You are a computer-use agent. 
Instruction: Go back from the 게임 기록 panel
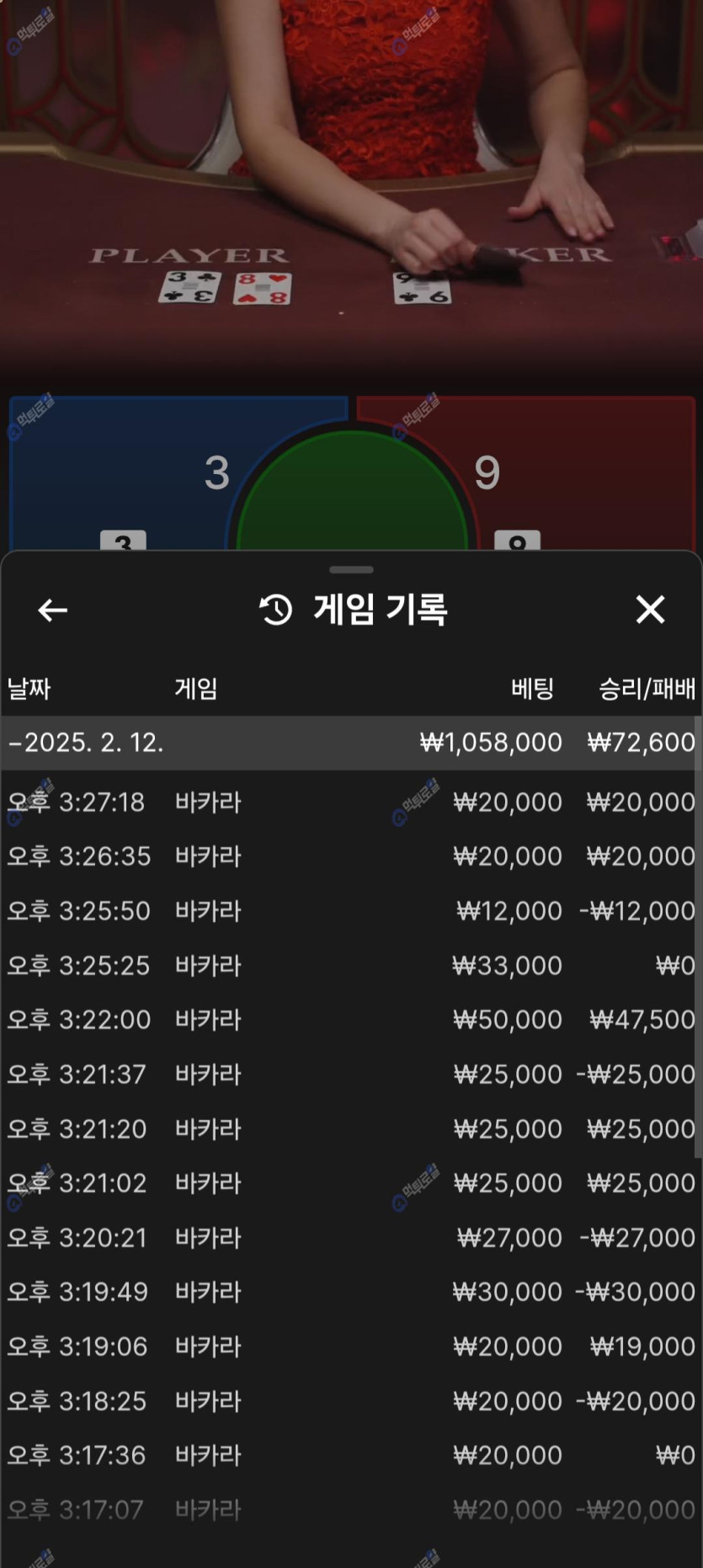click(52, 610)
